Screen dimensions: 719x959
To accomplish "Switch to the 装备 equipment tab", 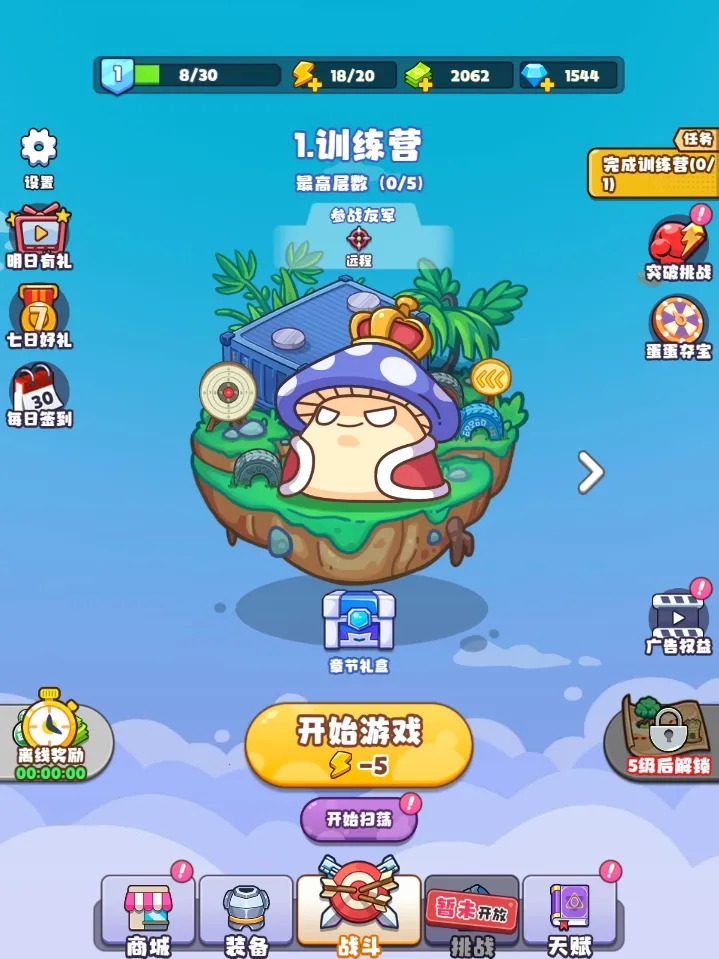I will (245, 912).
